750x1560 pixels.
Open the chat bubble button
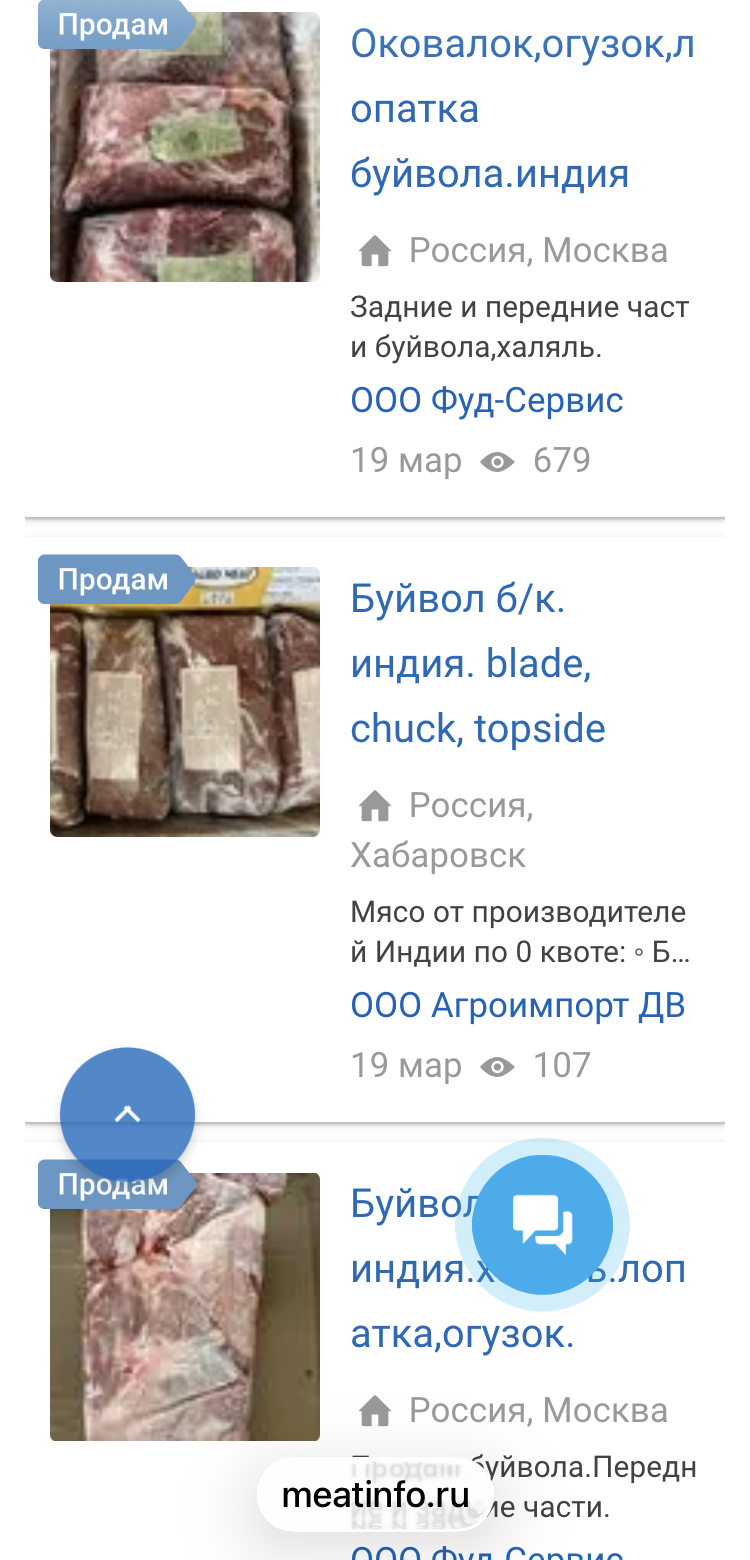pos(542,1224)
